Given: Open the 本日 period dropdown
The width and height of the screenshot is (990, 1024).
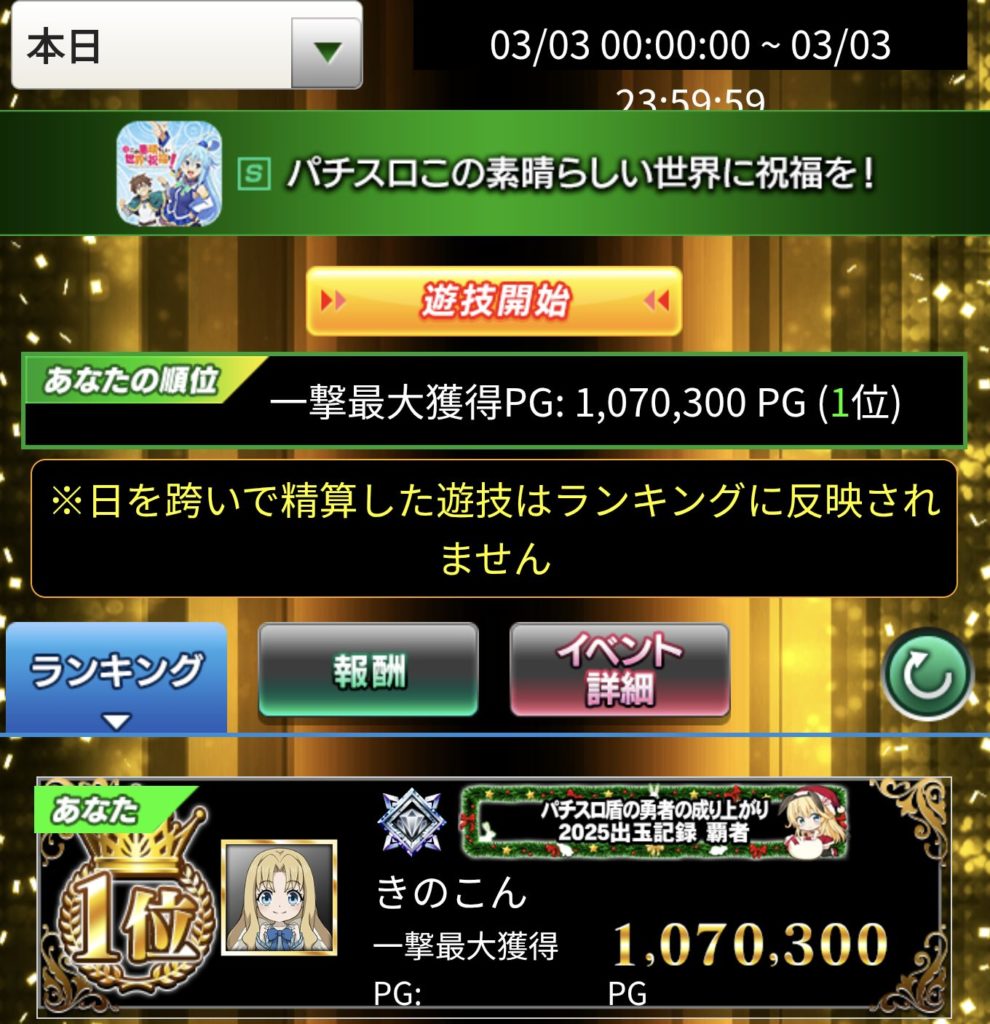Looking at the screenshot, I should [x=186, y=47].
